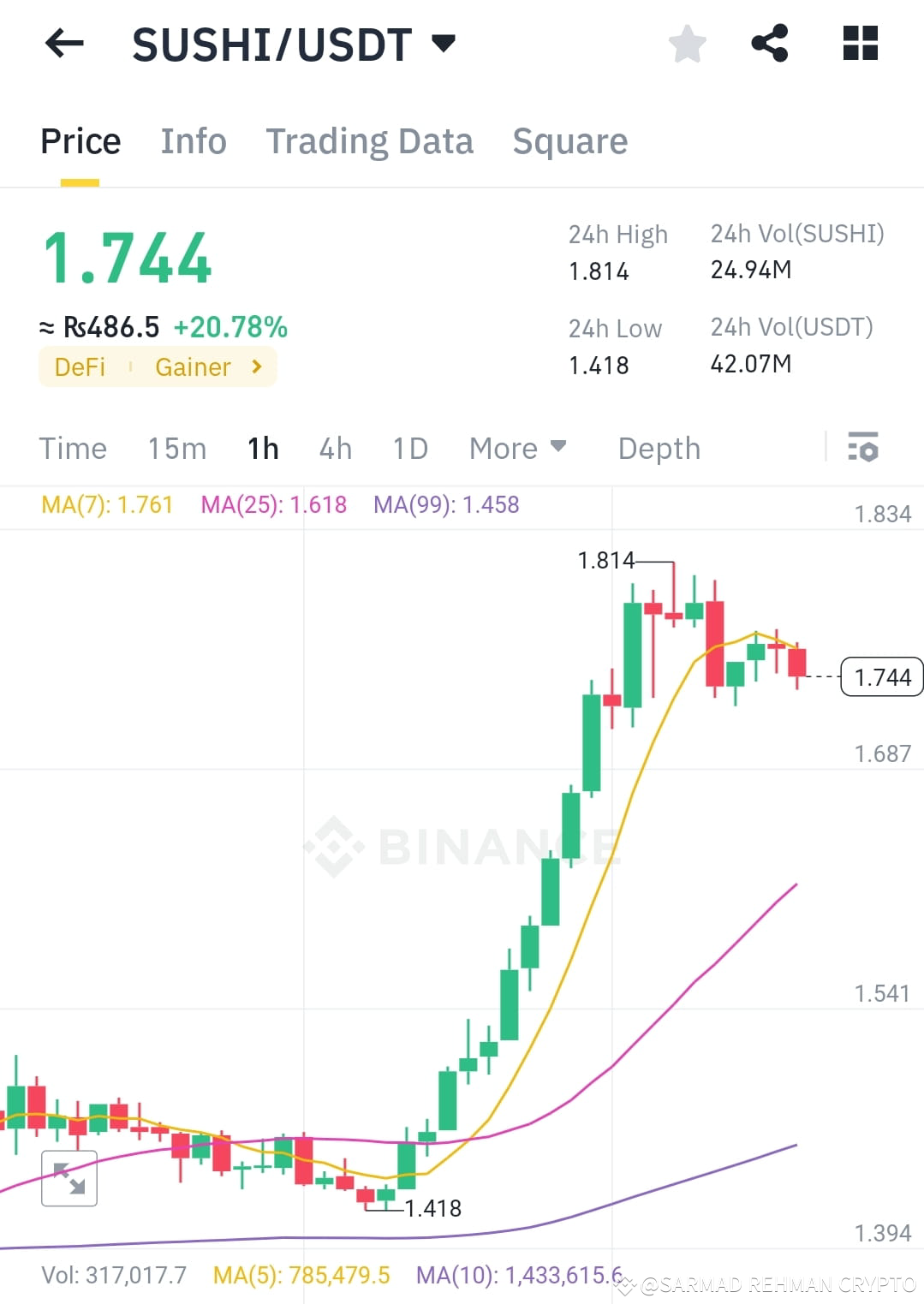
Task: Open Gainer category via its chevron
Action: pos(255,366)
